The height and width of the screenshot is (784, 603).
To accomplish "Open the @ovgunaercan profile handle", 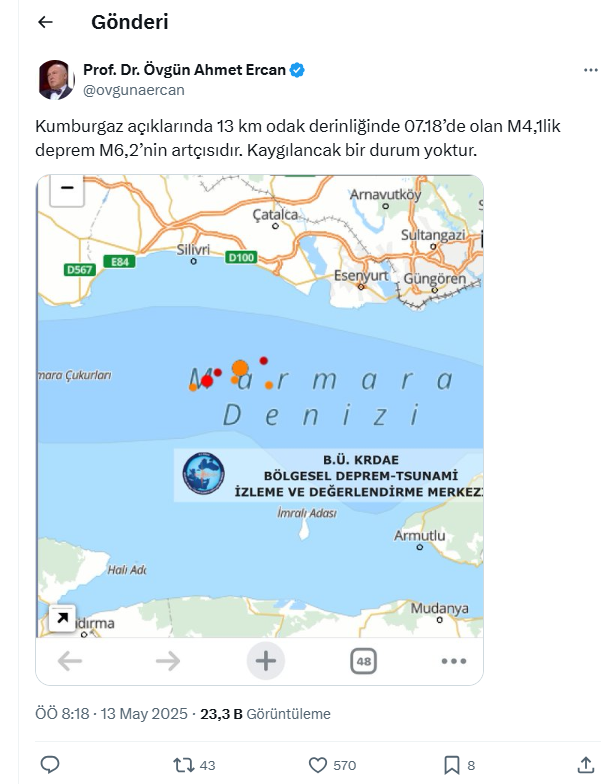I will click(x=133, y=90).
